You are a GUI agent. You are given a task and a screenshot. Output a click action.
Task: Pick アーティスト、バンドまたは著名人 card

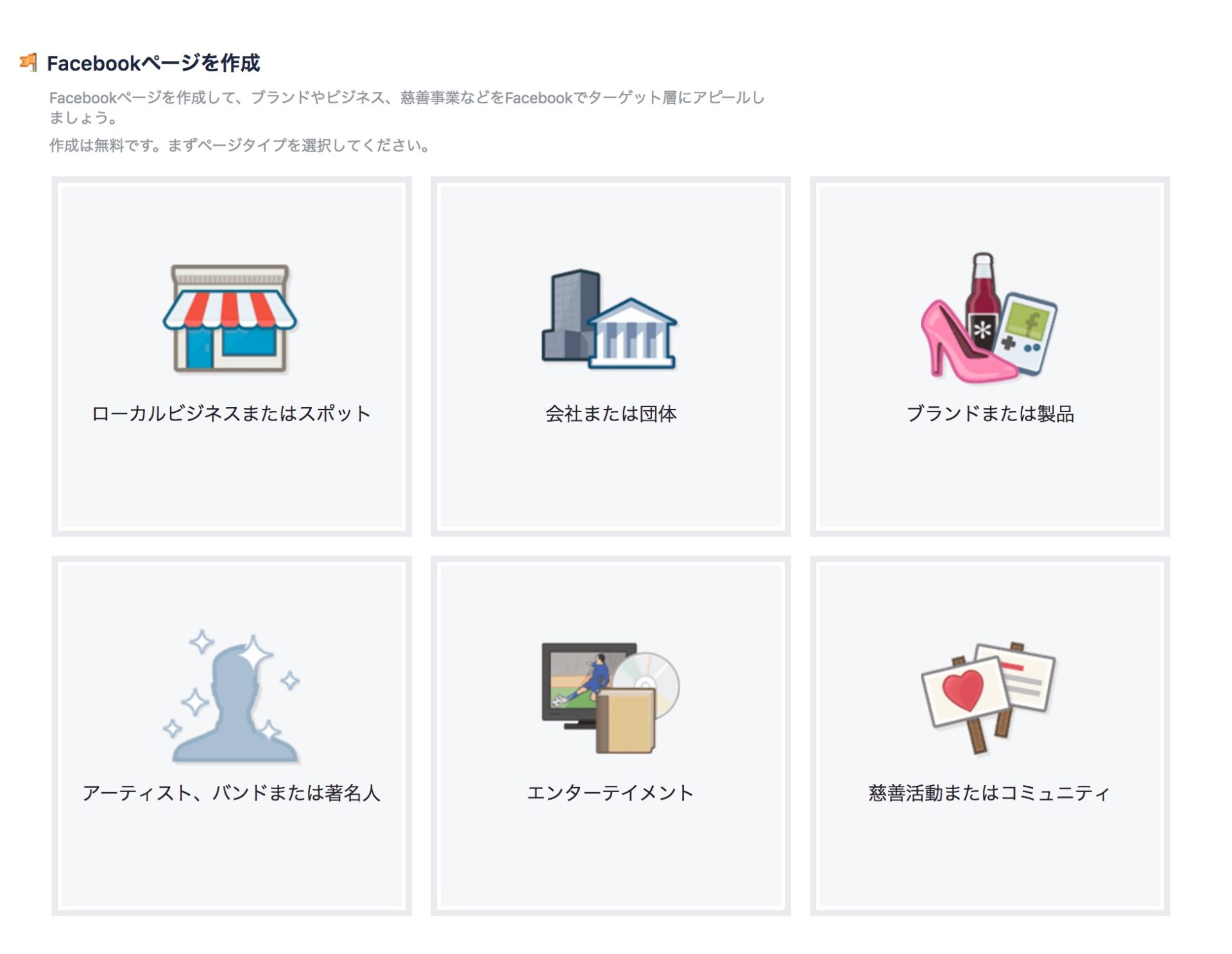[231, 735]
